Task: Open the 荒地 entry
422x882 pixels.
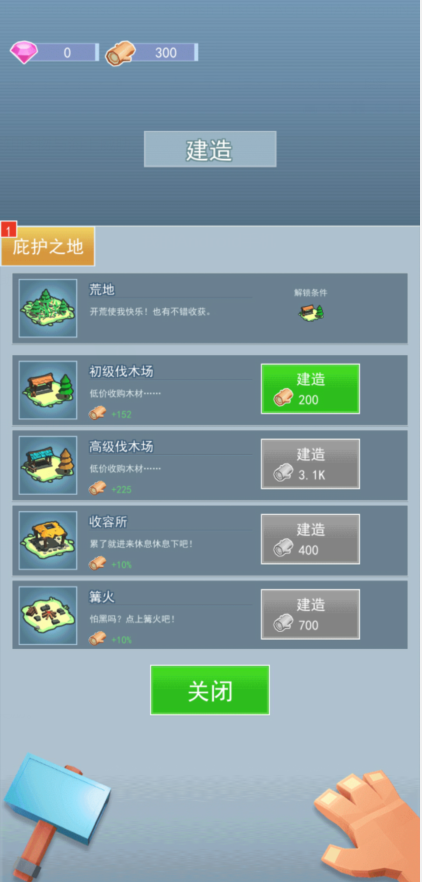Action: click(x=210, y=308)
